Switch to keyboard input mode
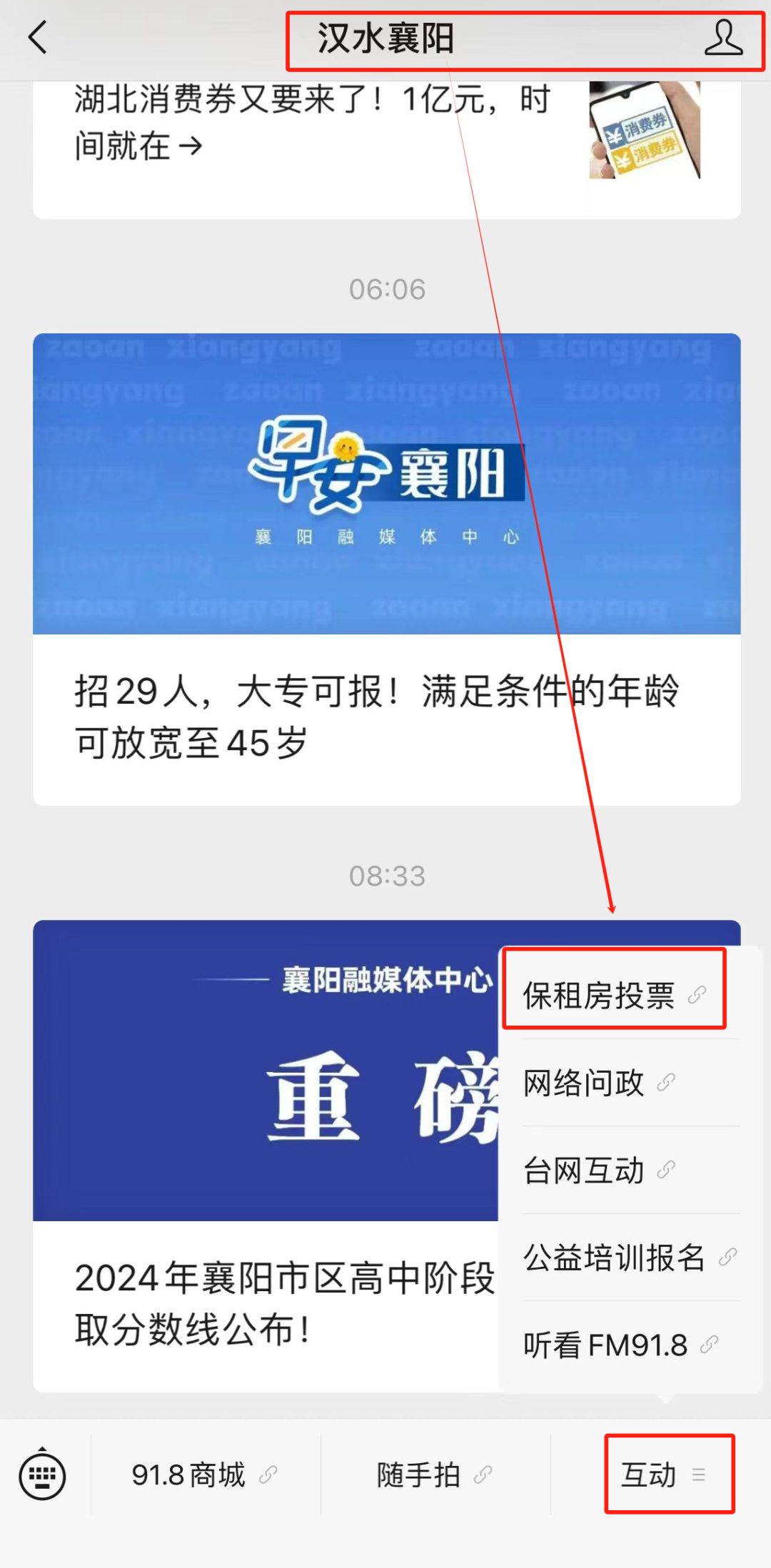Viewport: 771px width, 1568px height. point(43,1475)
